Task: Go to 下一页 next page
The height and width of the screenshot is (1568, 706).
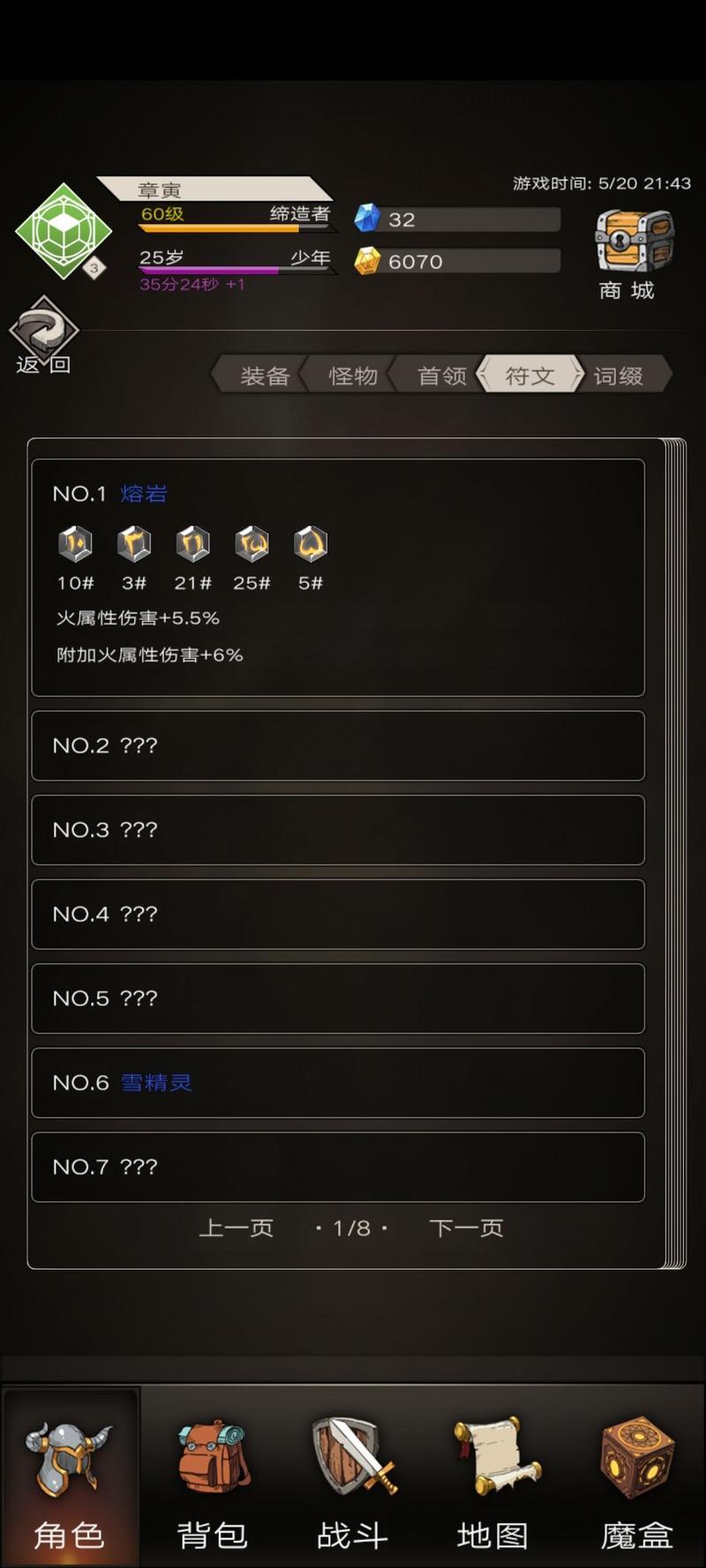Action: point(466,1228)
